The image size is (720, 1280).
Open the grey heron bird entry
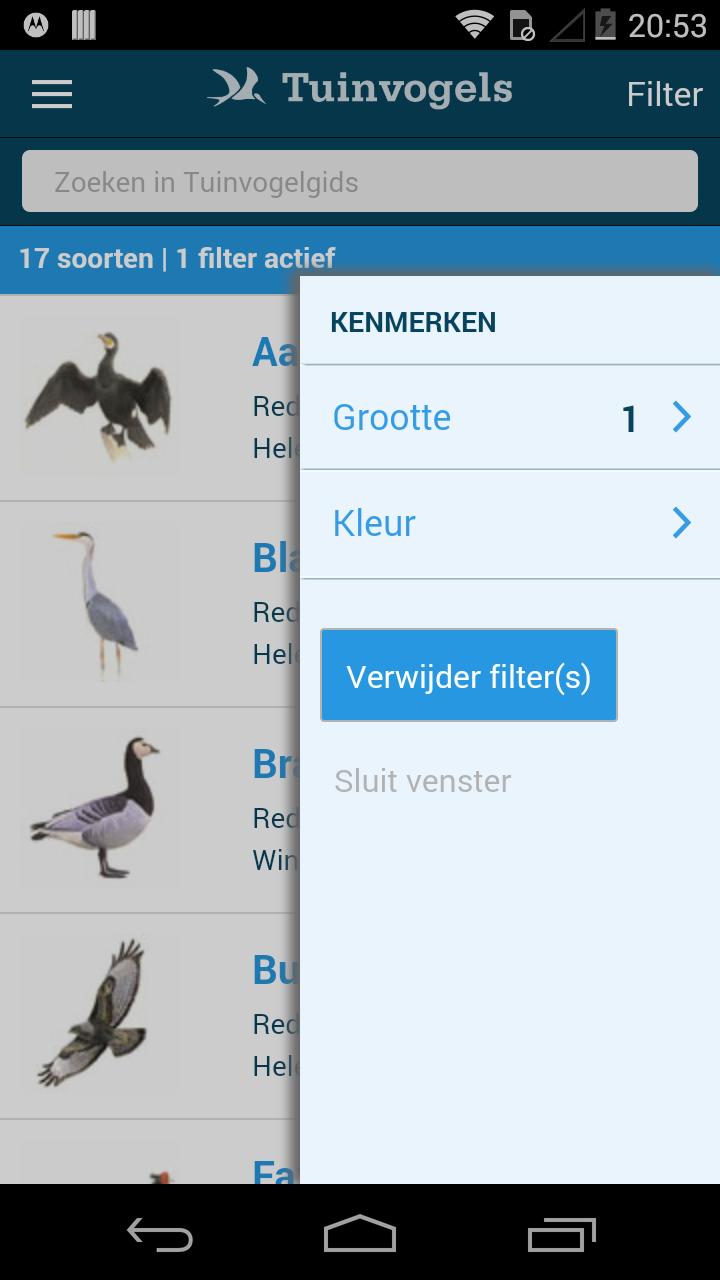[x=150, y=605]
